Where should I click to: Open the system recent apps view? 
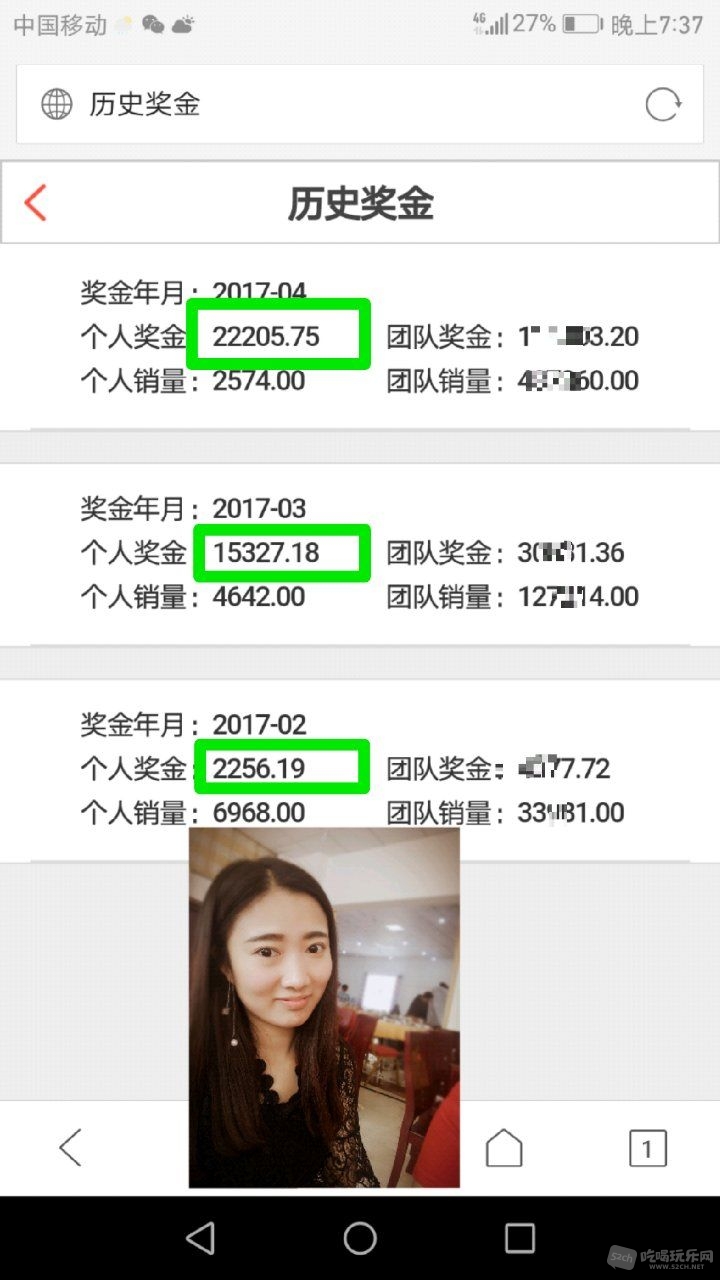(x=519, y=1238)
